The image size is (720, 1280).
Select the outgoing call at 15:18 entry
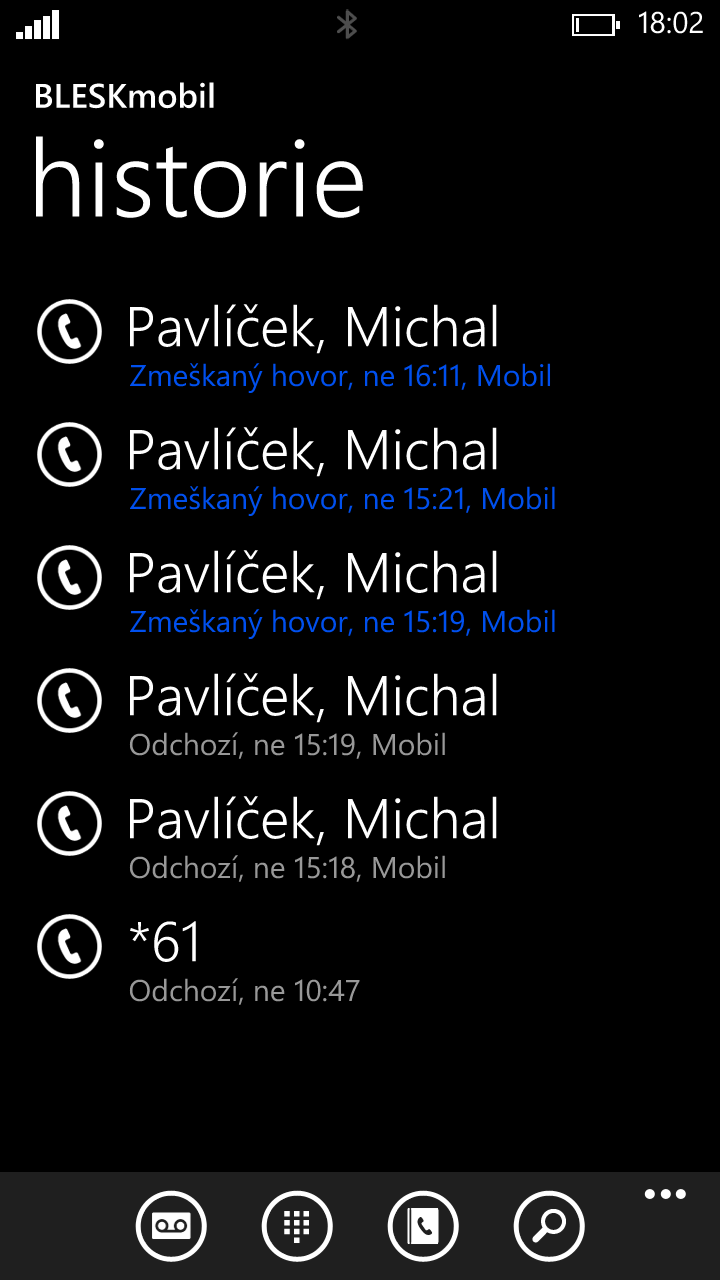click(312, 820)
